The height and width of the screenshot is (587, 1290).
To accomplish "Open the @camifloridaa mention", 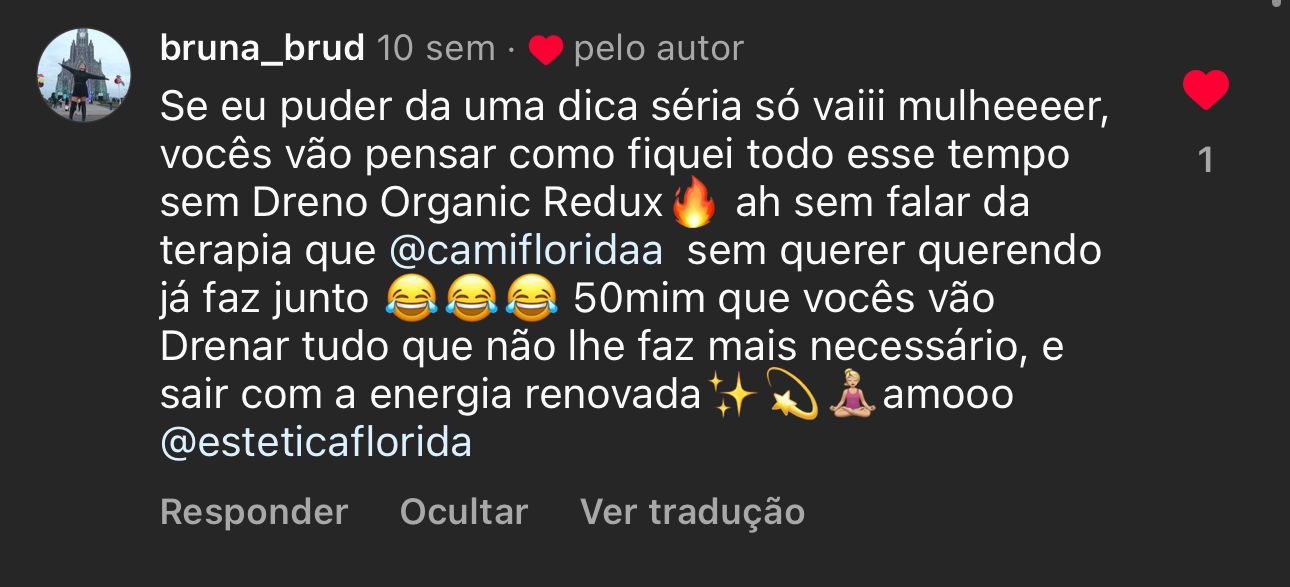I will (526, 250).
